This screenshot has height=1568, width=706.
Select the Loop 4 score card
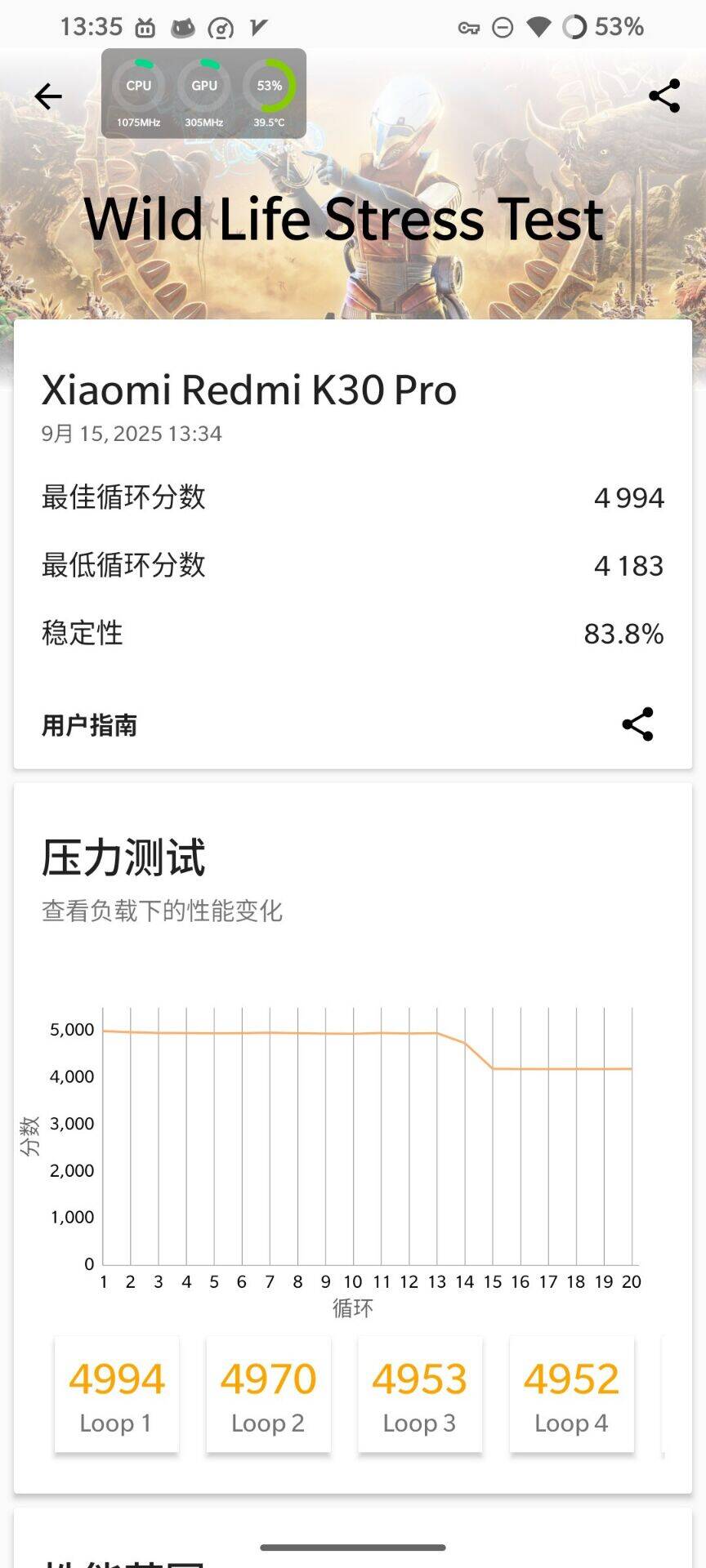click(571, 1395)
